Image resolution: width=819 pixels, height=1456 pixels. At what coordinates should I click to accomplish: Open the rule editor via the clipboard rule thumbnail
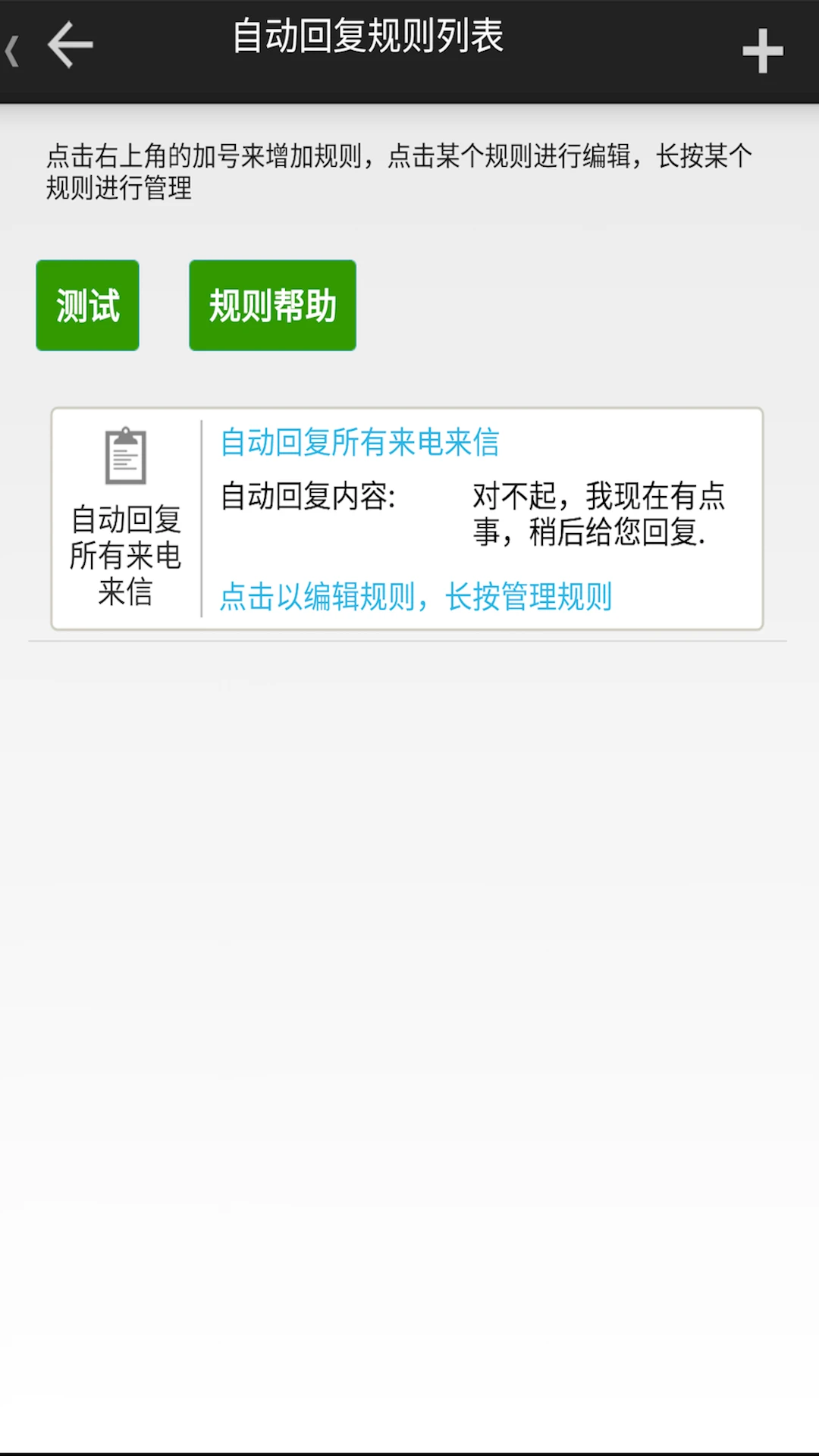pyautogui.click(x=124, y=457)
